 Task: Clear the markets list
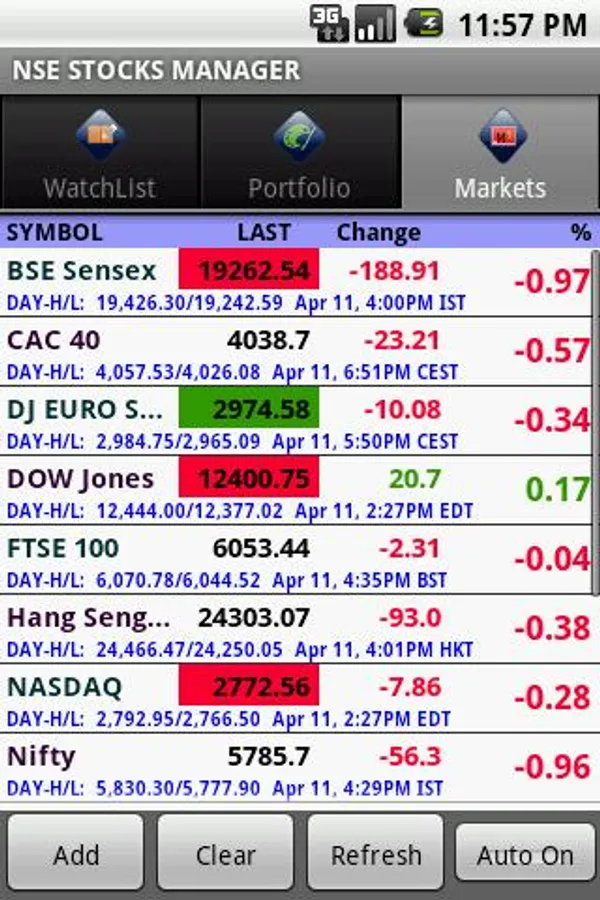click(x=225, y=855)
